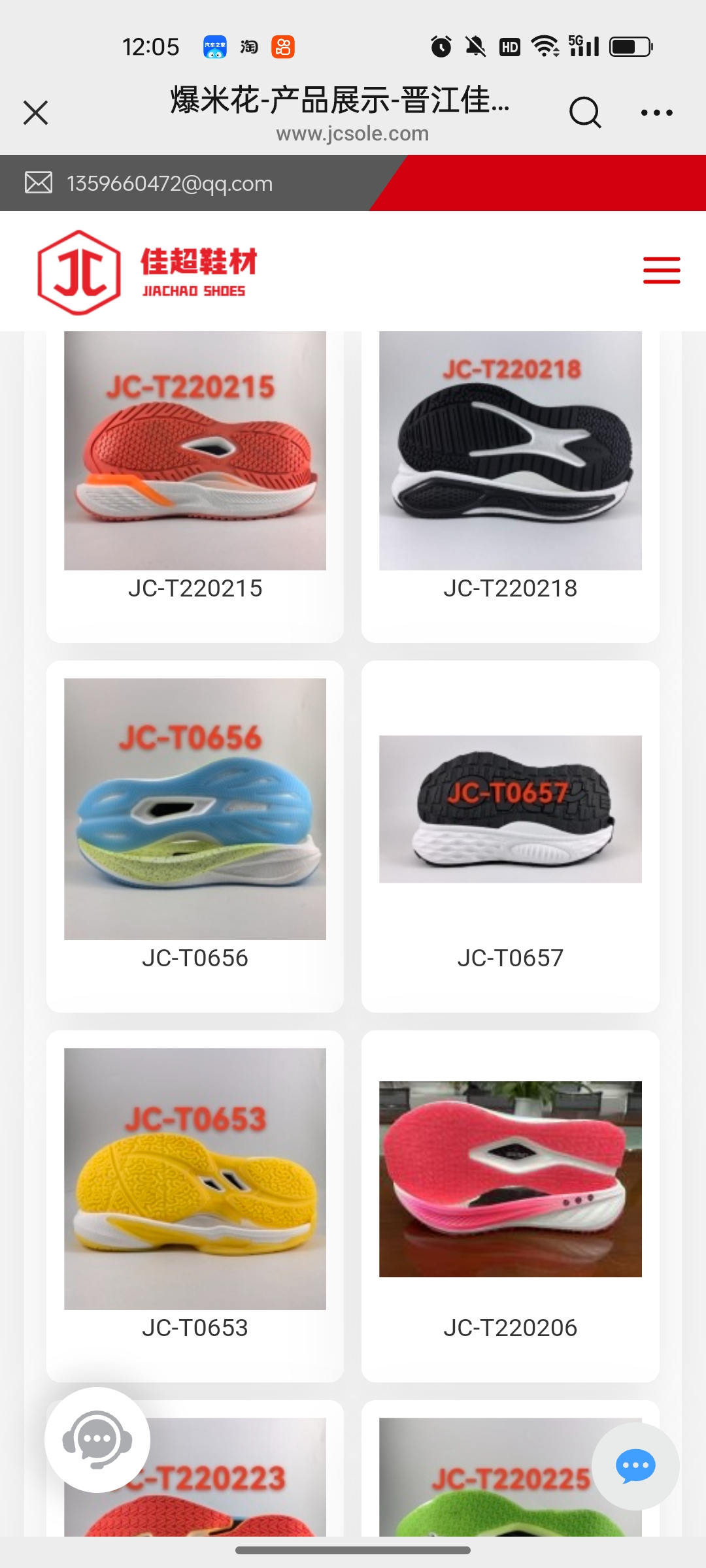706x1568 pixels.
Task: Close the in-app browser page
Action: pos(36,112)
